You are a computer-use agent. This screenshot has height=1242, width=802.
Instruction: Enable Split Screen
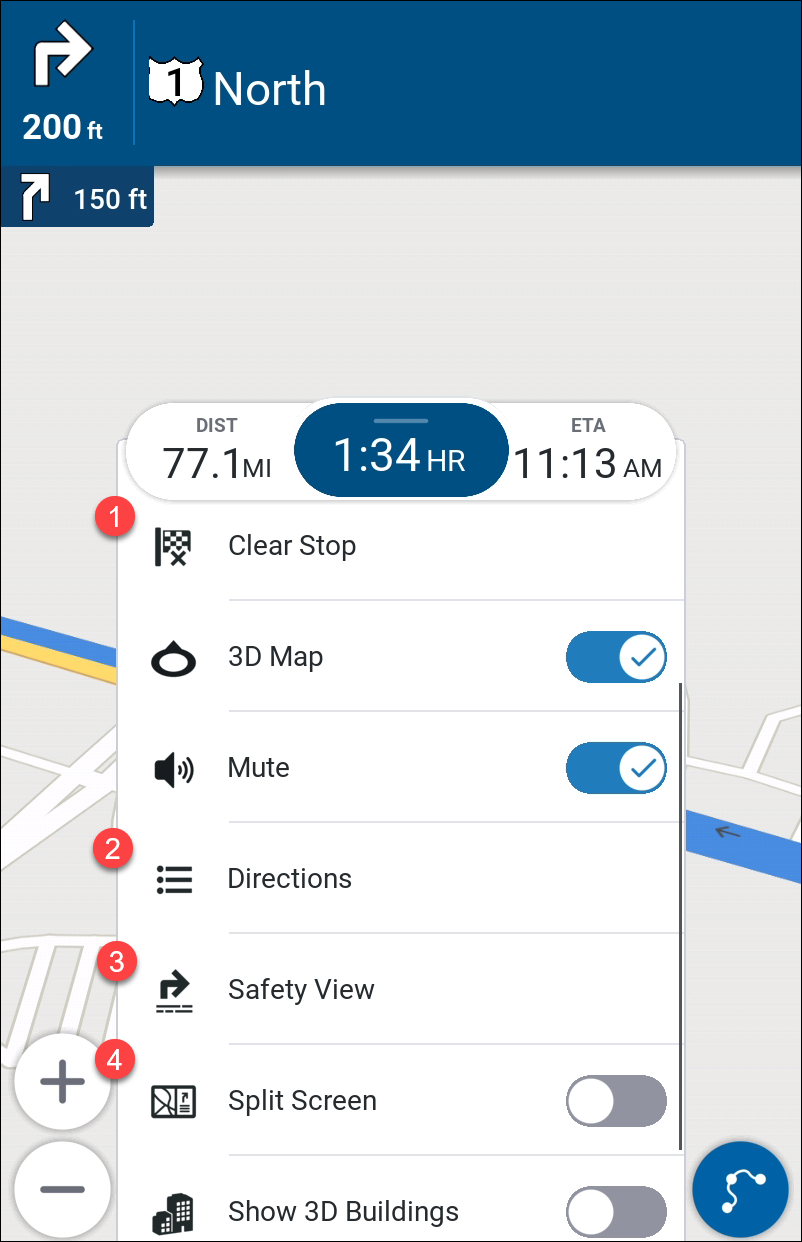pyautogui.click(x=616, y=1101)
